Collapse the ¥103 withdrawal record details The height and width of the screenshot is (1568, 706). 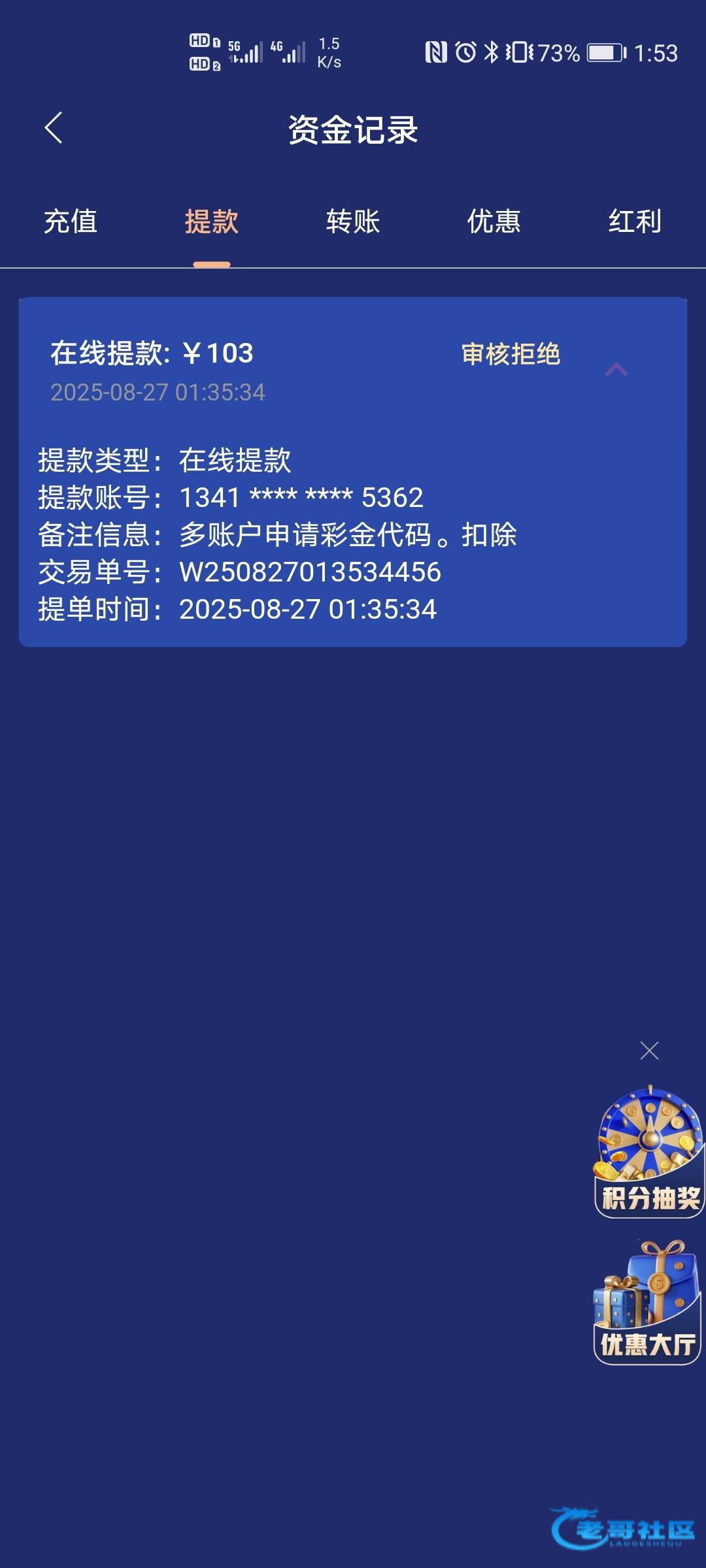pos(616,370)
